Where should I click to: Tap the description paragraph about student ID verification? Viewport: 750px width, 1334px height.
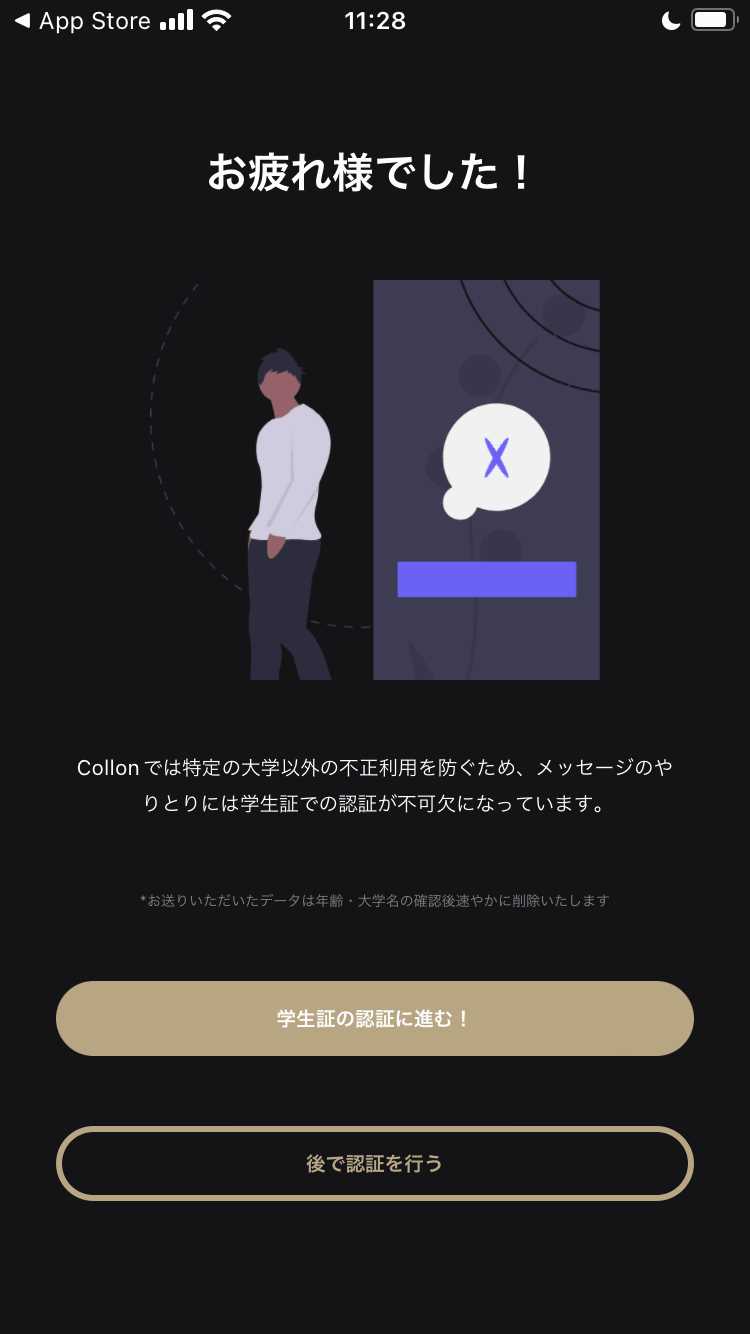point(375,785)
